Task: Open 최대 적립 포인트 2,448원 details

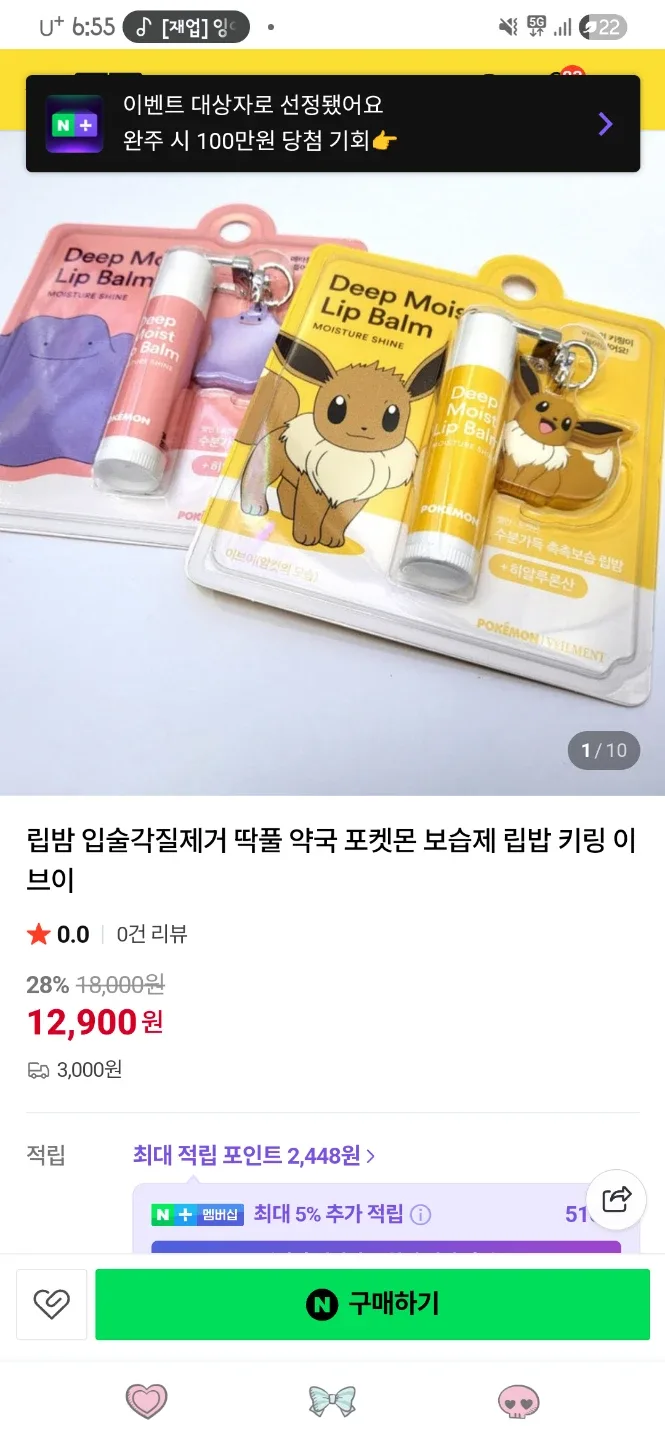Action: pos(254,1156)
